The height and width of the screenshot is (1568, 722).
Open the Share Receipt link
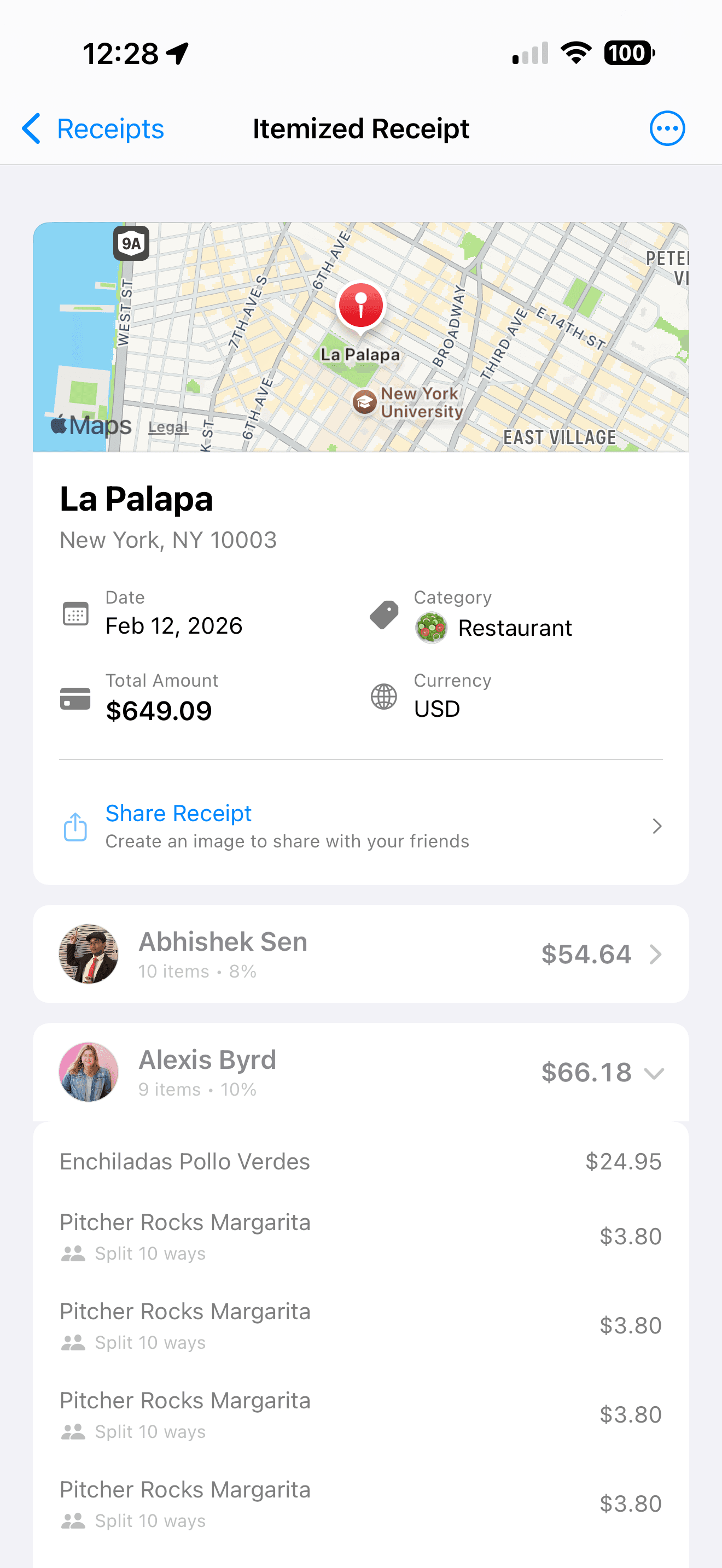point(178,813)
